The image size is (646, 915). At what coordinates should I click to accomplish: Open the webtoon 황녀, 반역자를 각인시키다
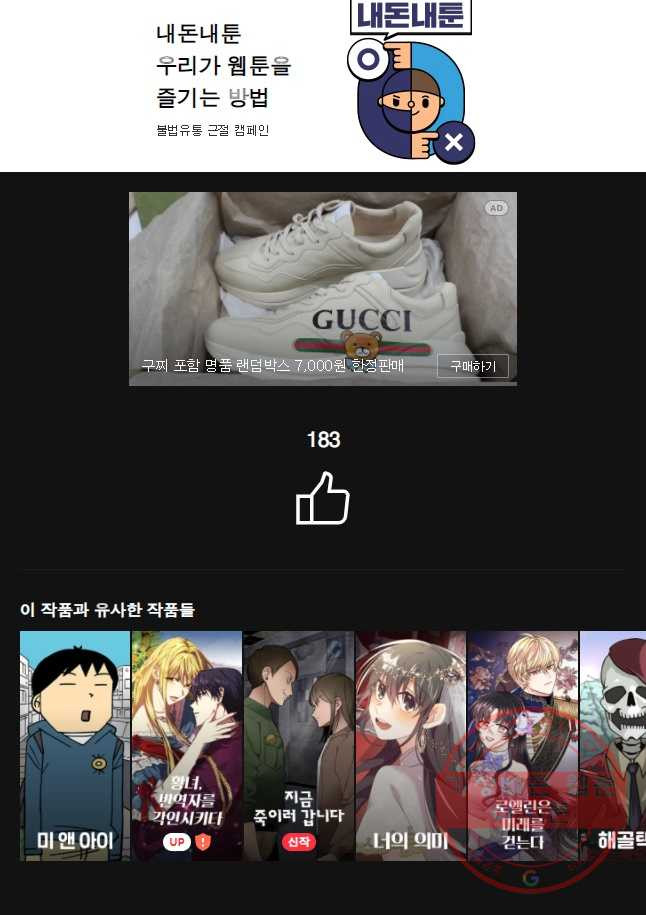(x=187, y=745)
